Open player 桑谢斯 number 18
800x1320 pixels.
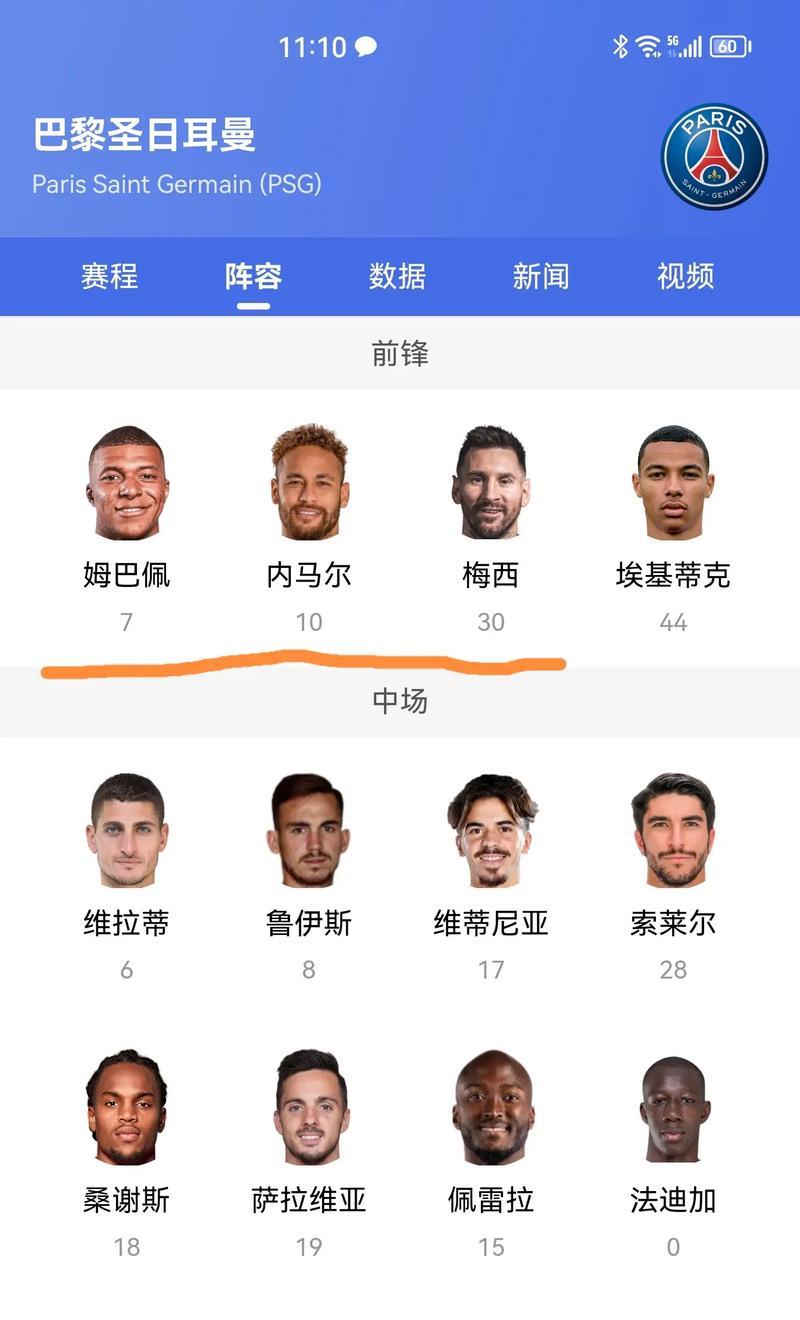(126, 1154)
